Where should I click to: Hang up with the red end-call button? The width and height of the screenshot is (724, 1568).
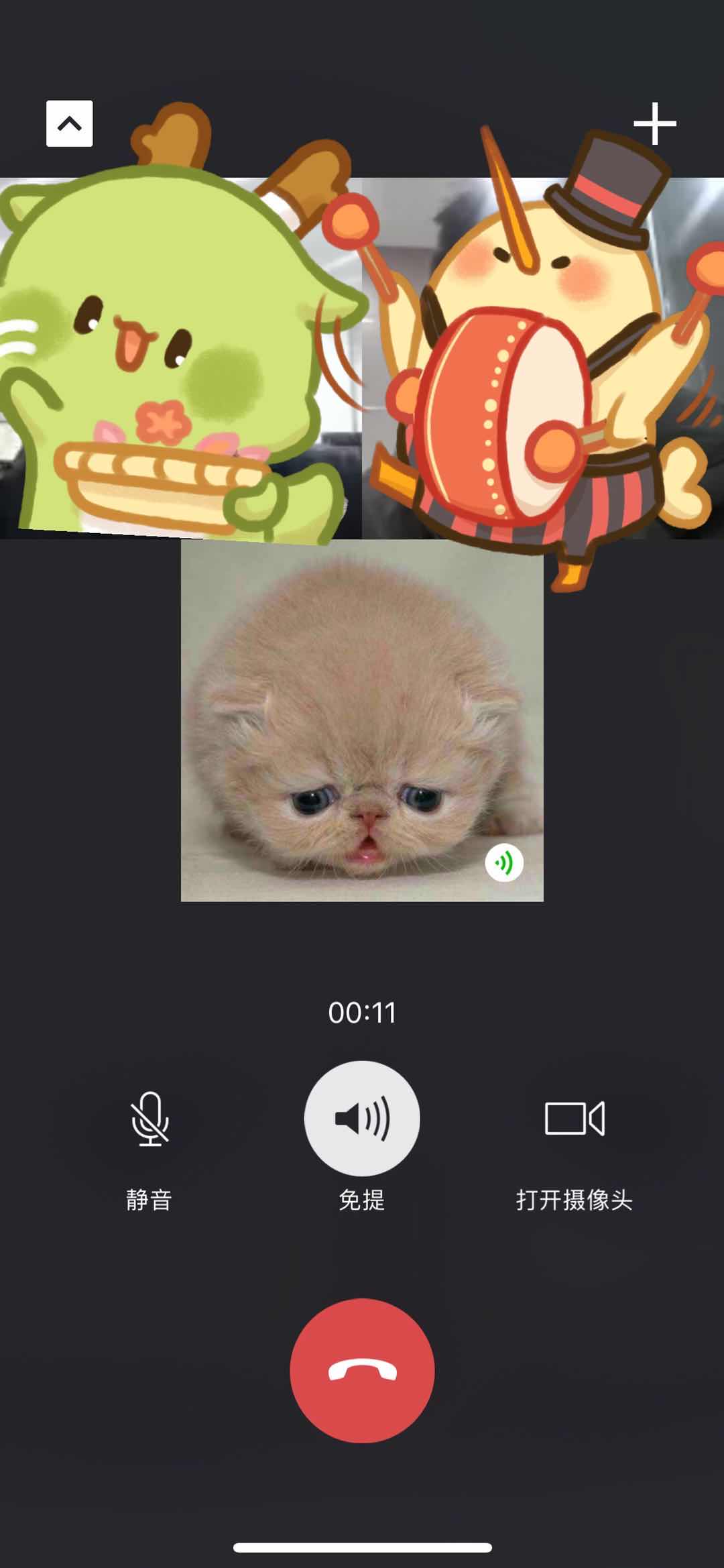coord(362,1371)
